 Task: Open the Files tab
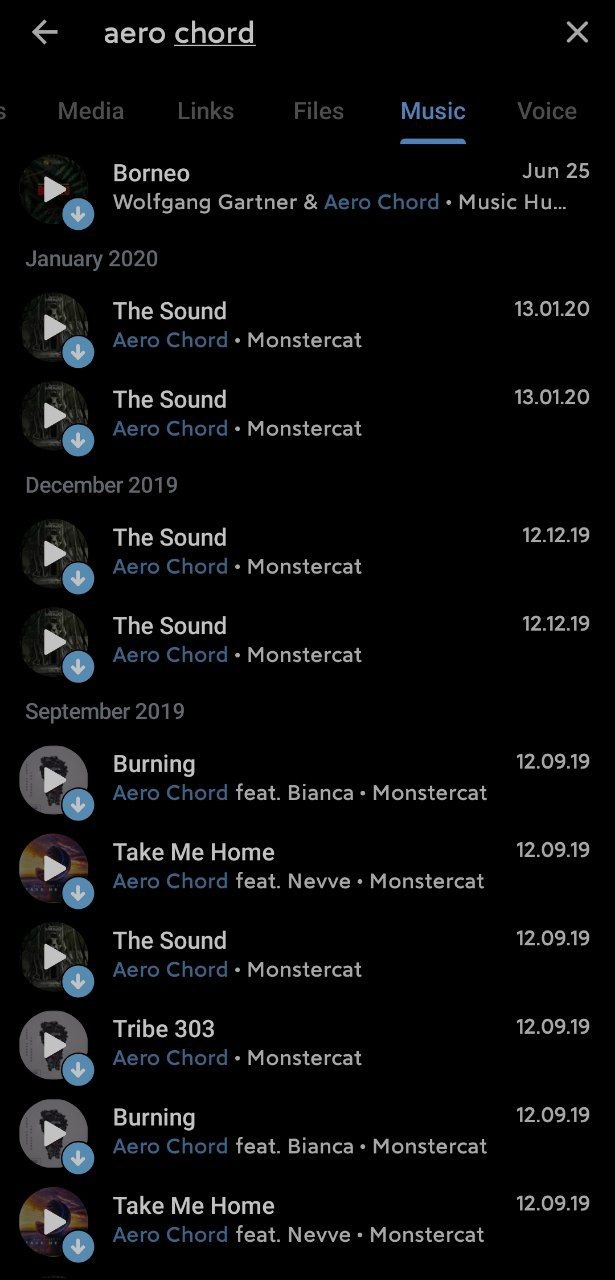pos(319,111)
